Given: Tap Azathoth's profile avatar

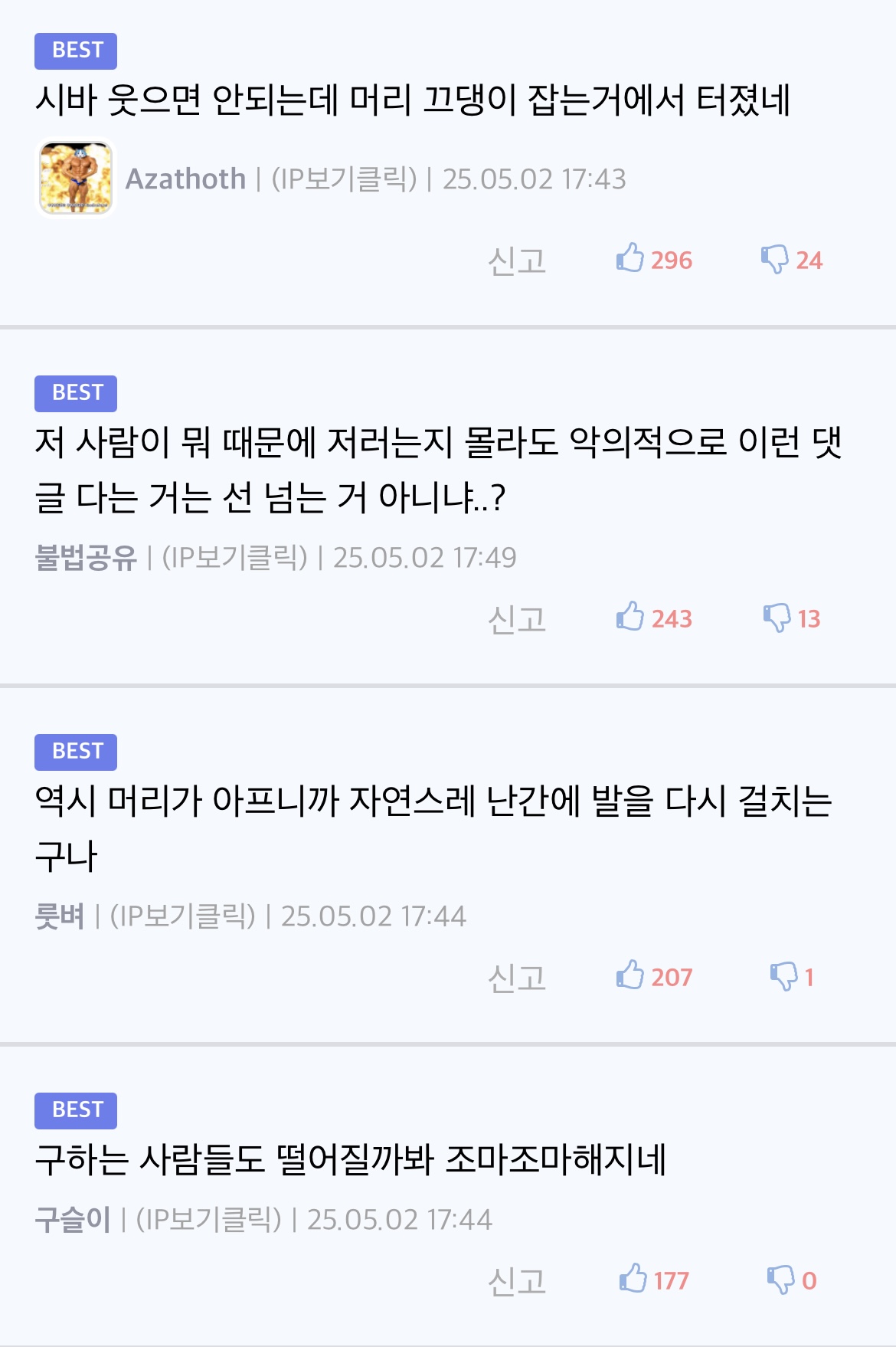Looking at the screenshot, I should point(76,178).
